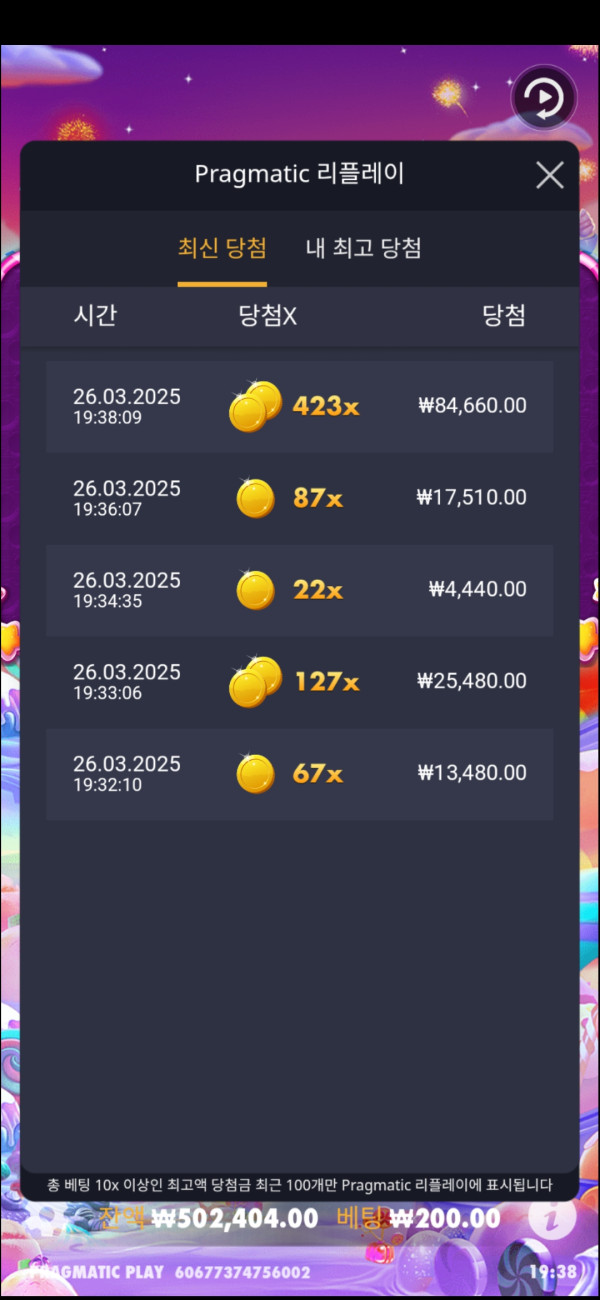The image size is (600, 1300).
Task: Switch to the 내 최고 당첨 tab
Action: click(363, 249)
